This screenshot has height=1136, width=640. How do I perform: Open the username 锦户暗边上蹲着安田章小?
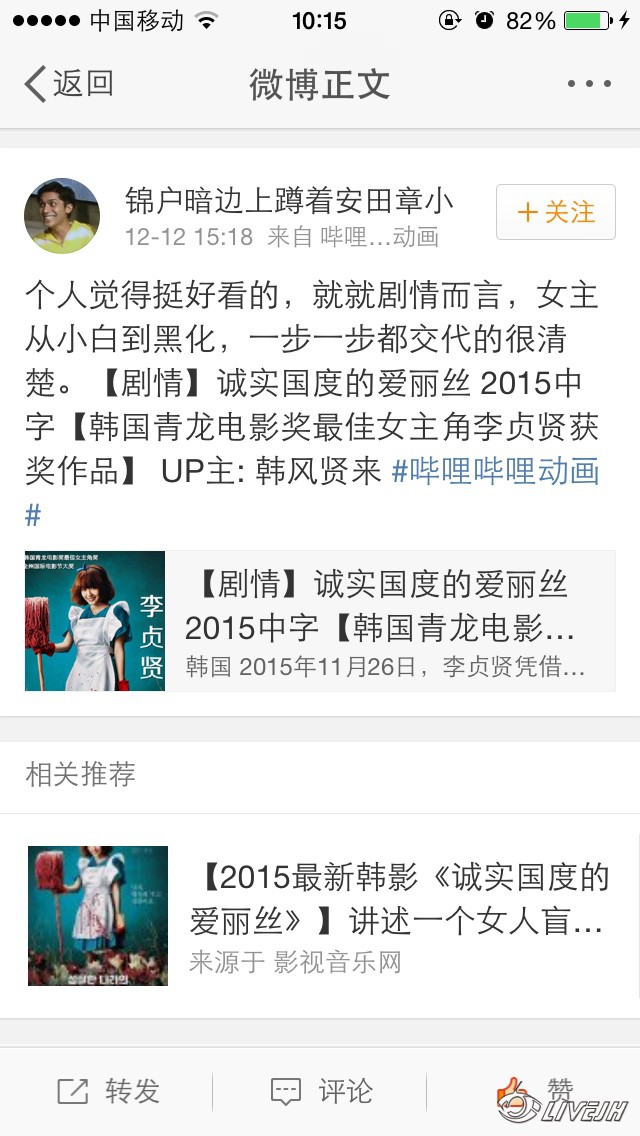289,201
